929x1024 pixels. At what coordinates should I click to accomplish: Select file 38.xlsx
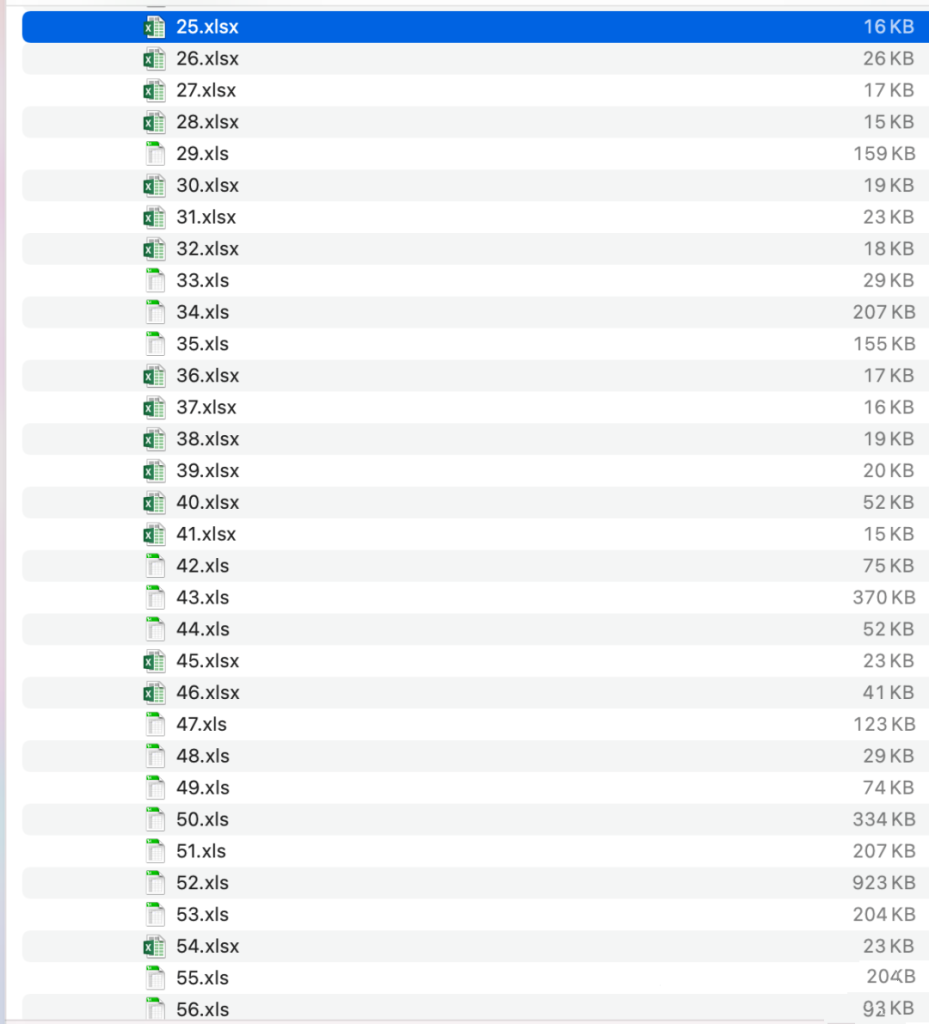click(207, 439)
